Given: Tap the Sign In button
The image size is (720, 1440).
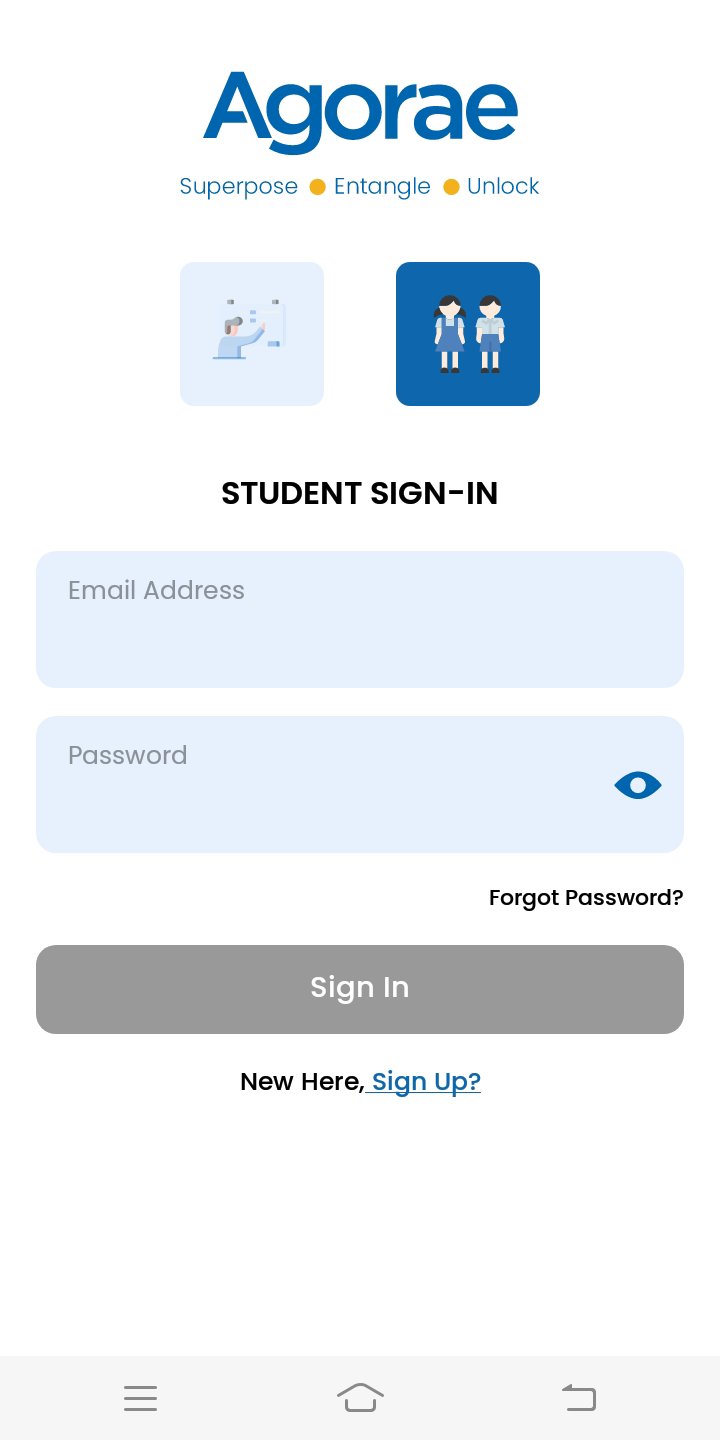Looking at the screenshot, I should coord(360,989).
